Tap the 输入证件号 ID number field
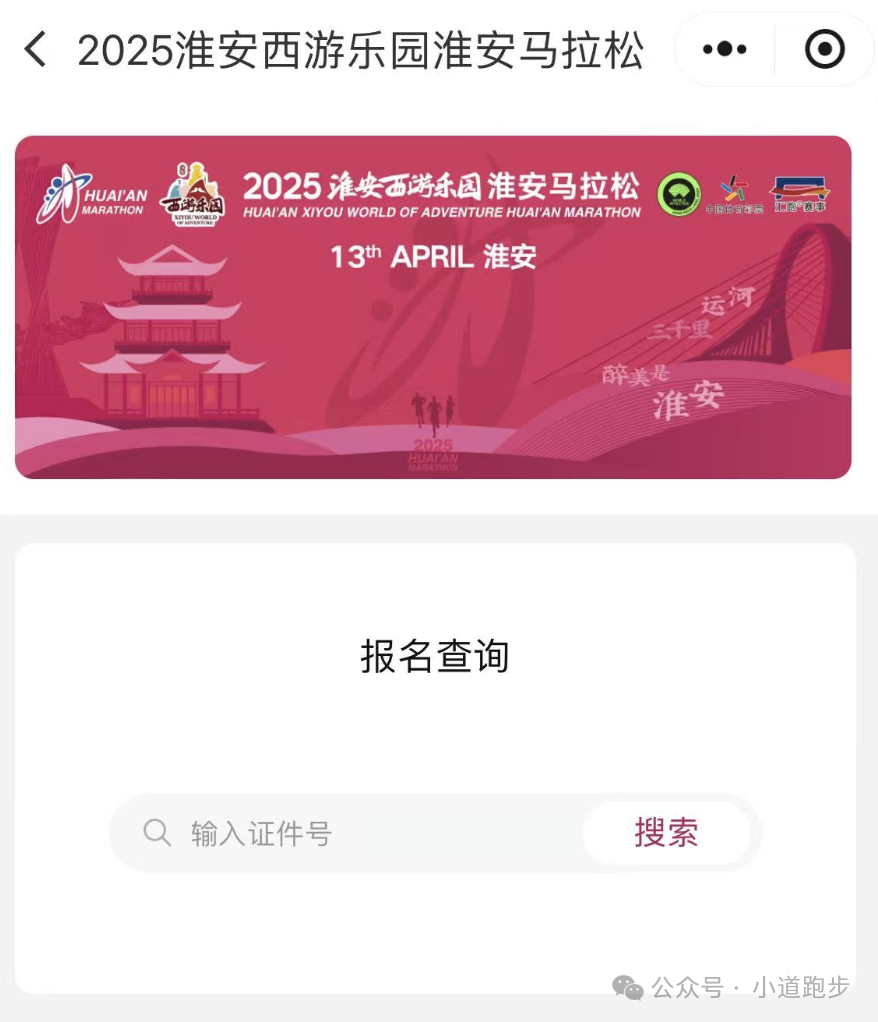This screenshot has width=878, height=1022. click(x=360, y=833)
